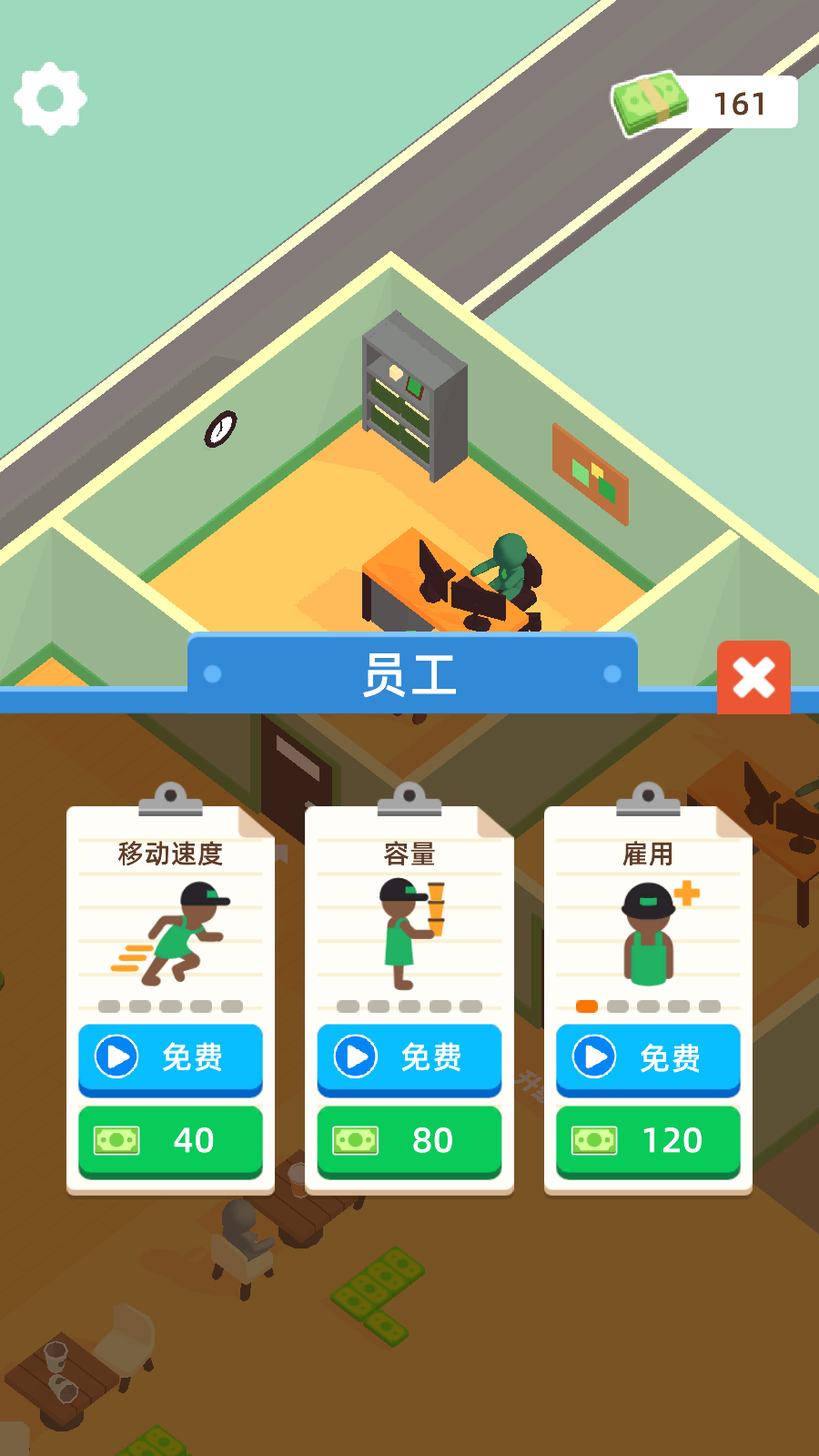Open the settings gear
The width and height of the screenshot is (819, 1456).
[x=50, y=98]
